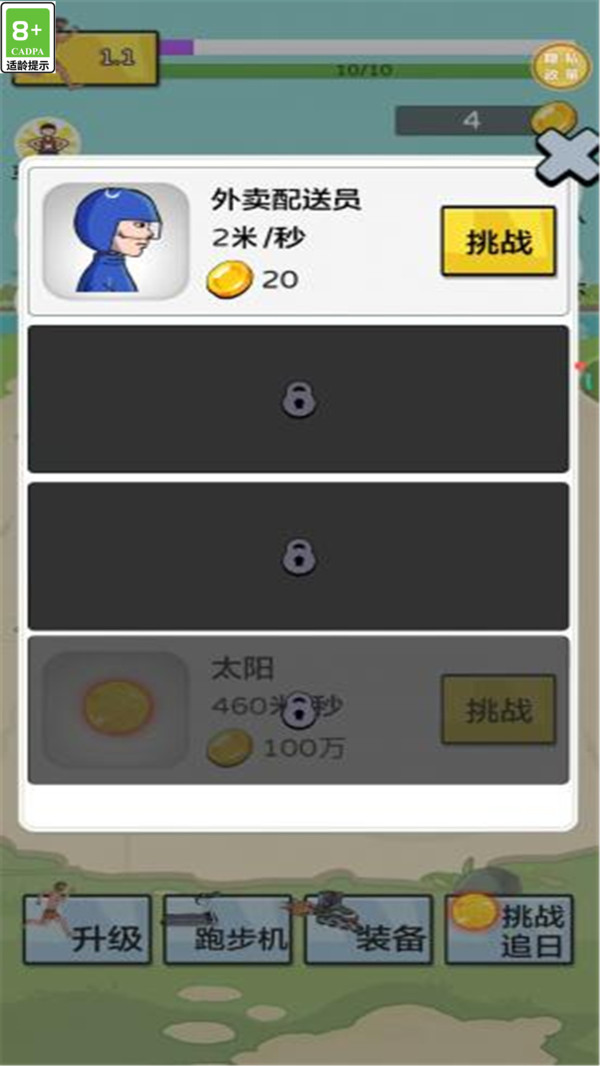
Task: Open the 升级 upgrade menu
Action: [88, 929]
